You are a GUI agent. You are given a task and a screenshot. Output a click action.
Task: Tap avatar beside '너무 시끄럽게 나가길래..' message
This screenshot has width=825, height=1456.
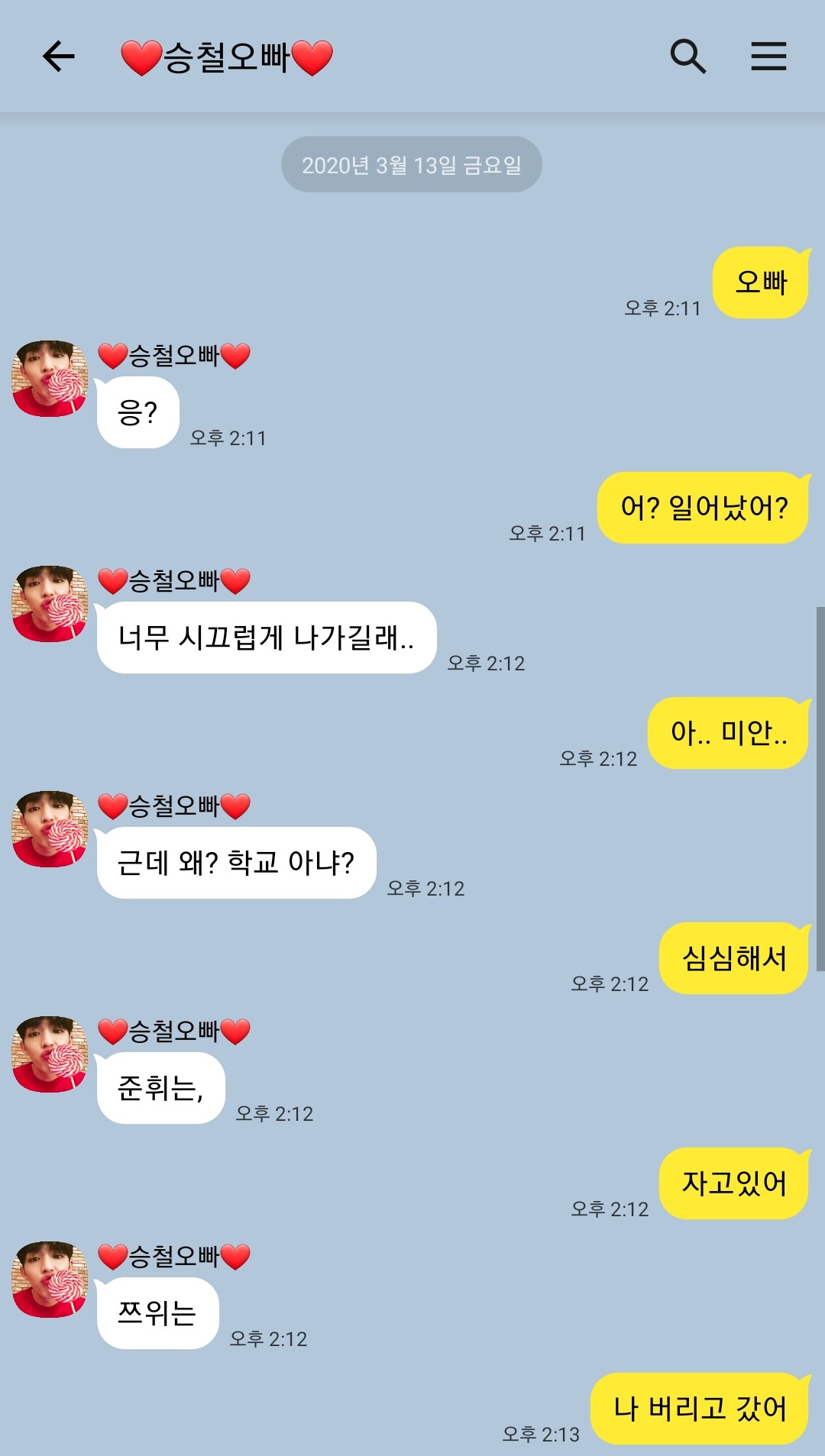coord(50,604)
